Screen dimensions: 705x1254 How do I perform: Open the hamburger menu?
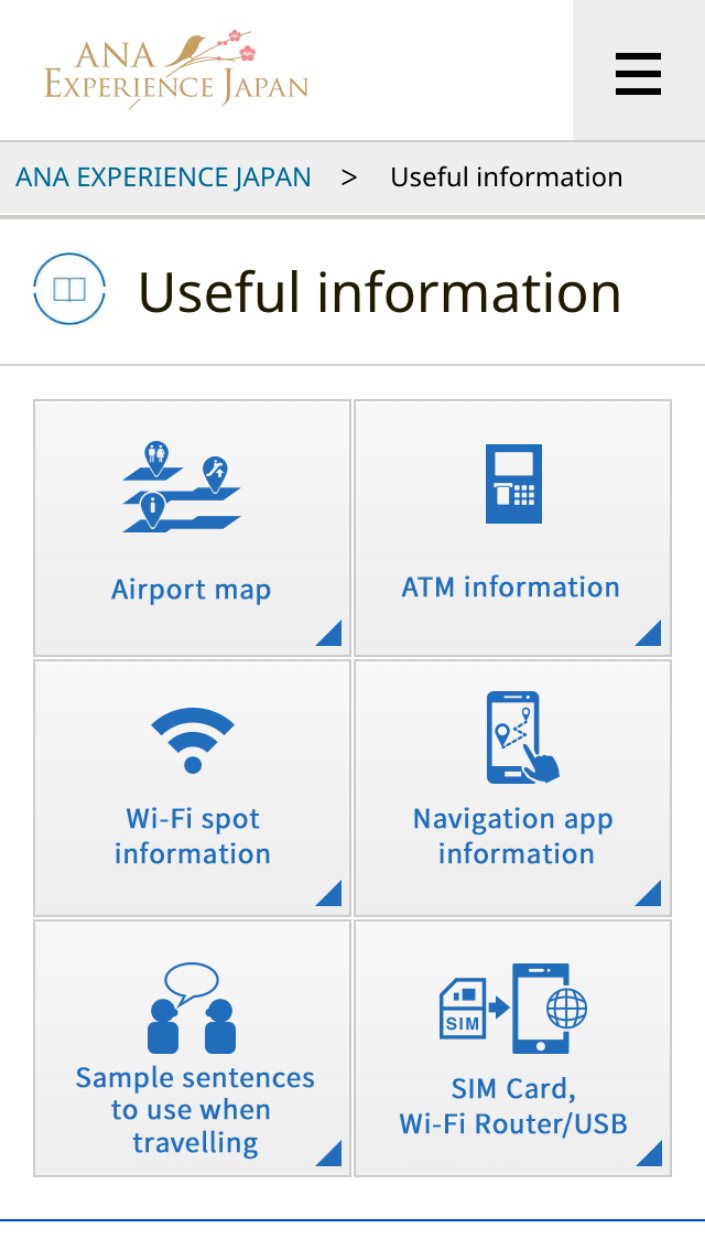(638, 72)
